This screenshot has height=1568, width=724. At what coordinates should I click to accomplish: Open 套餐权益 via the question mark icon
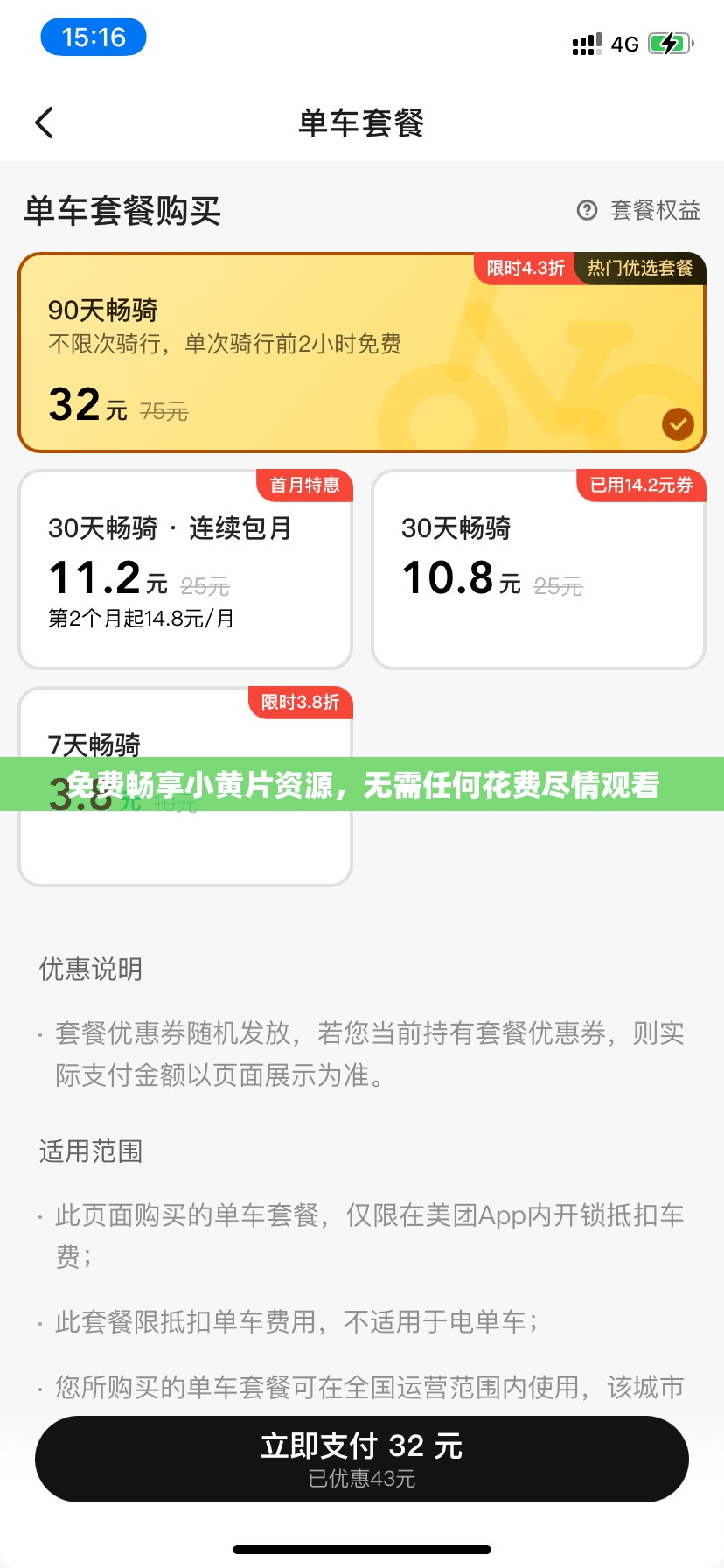(588, 211)
